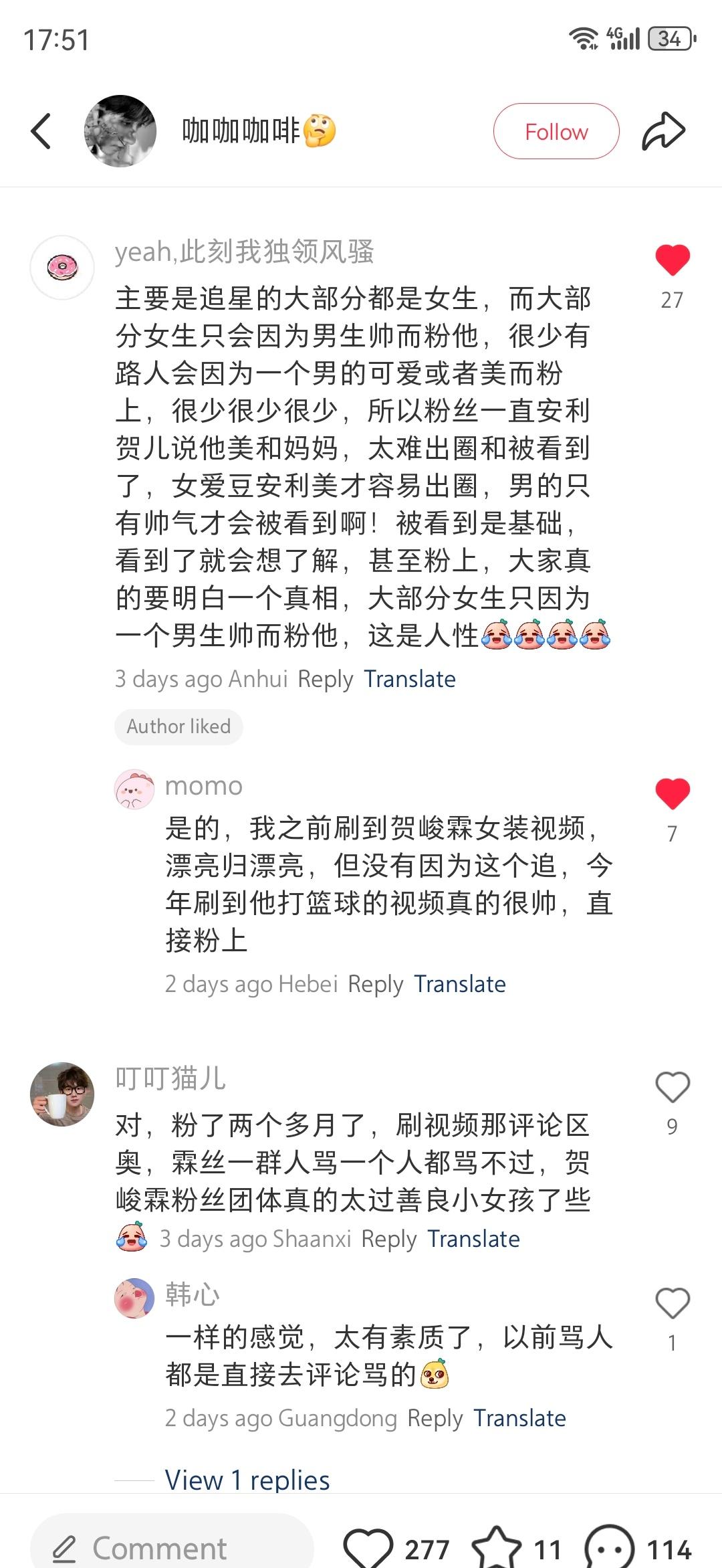This screenshot has width=722, height=1568.
Task: Reply to 叮叮猫儿's comment from Shaanxi
Action: 388,1239
